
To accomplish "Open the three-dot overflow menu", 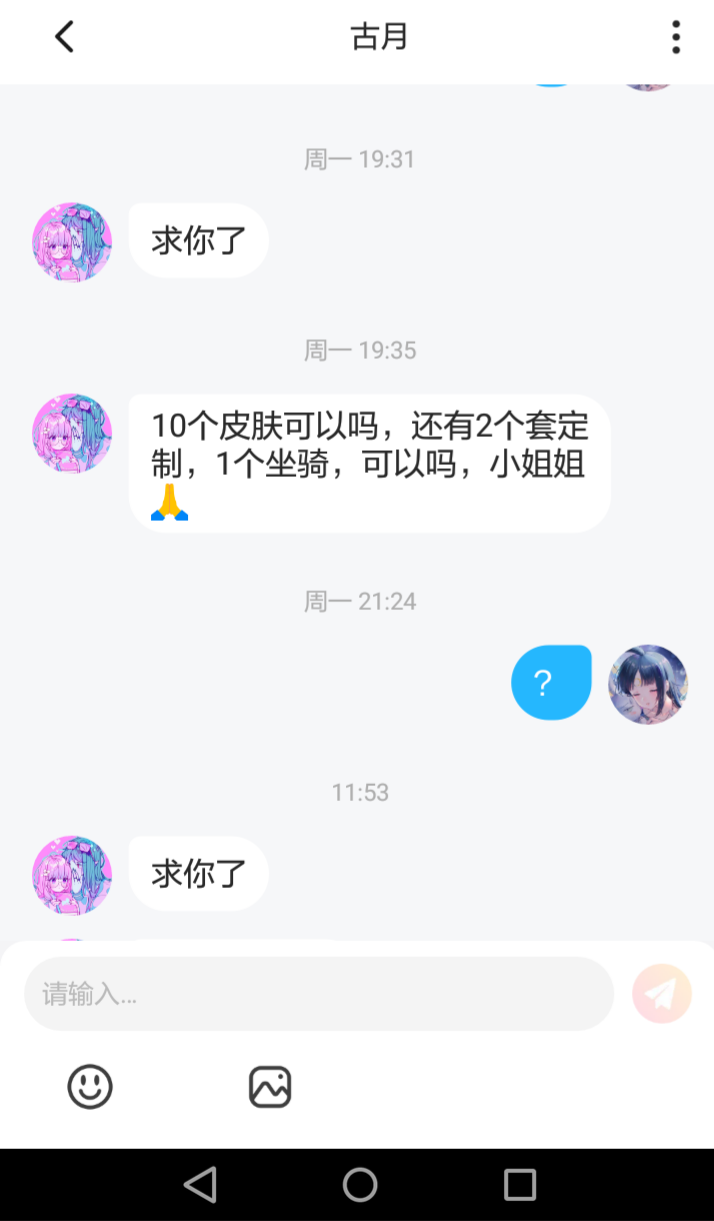I will coord(676,38).
